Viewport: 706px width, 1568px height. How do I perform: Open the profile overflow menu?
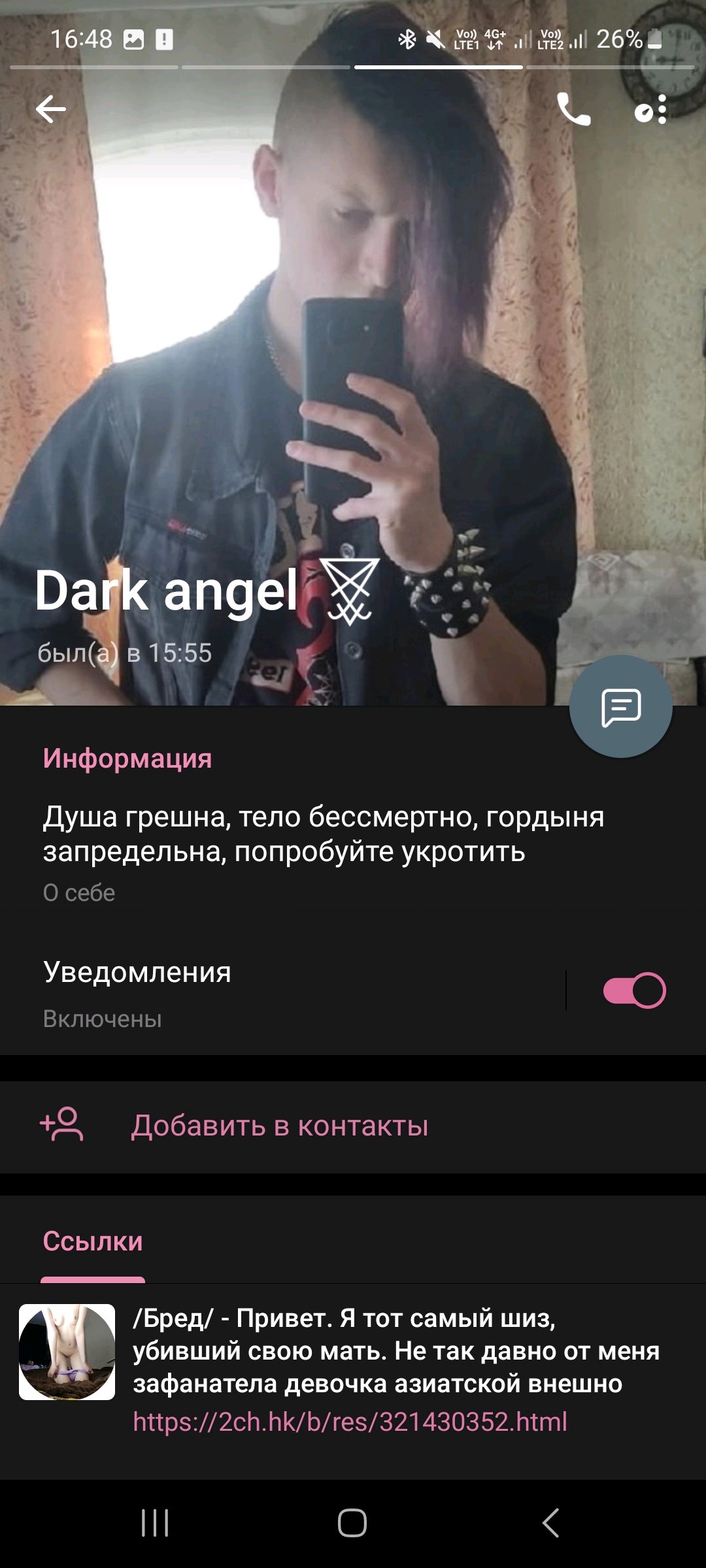[651, 109]
